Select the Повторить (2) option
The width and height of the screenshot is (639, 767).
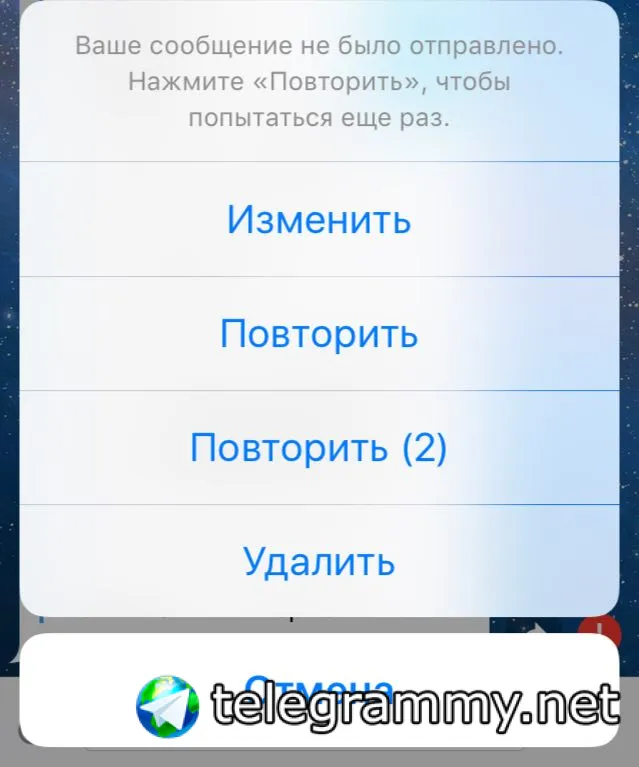click(319, 448)
